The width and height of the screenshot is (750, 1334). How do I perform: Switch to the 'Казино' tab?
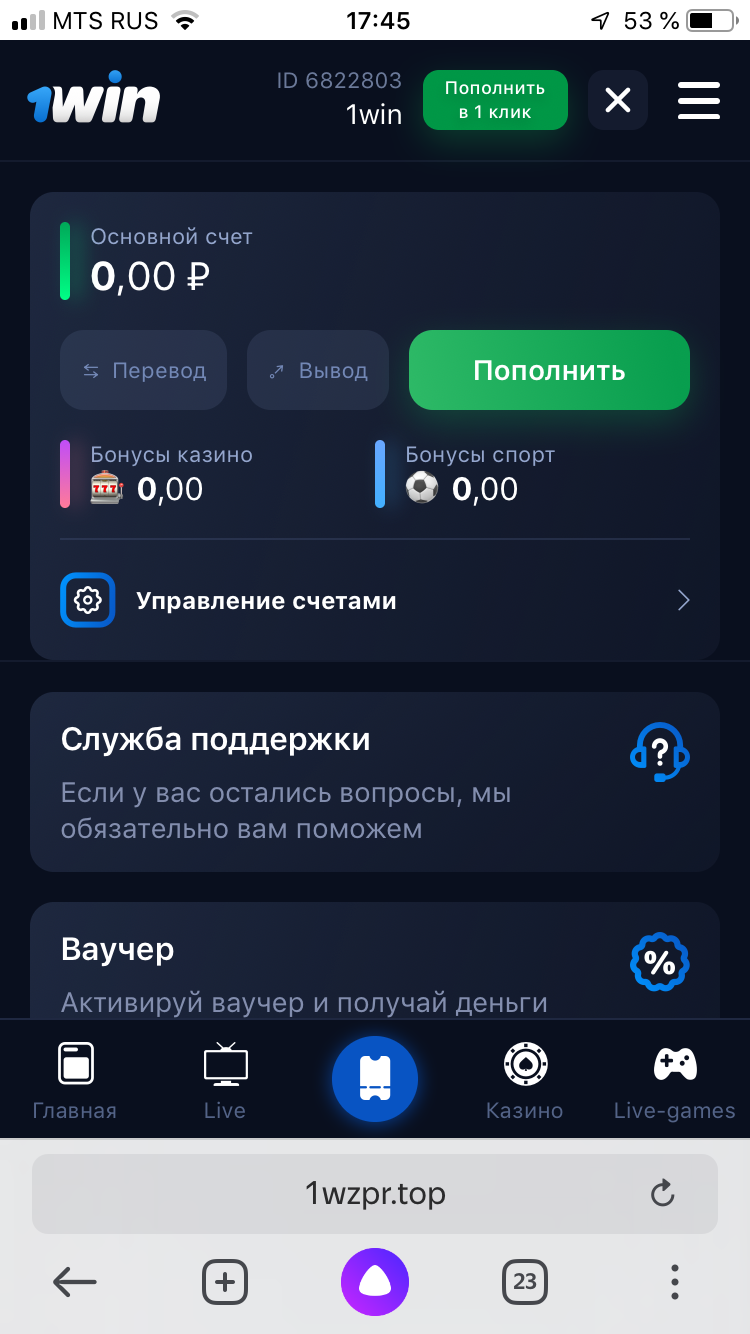[525, 1082]
